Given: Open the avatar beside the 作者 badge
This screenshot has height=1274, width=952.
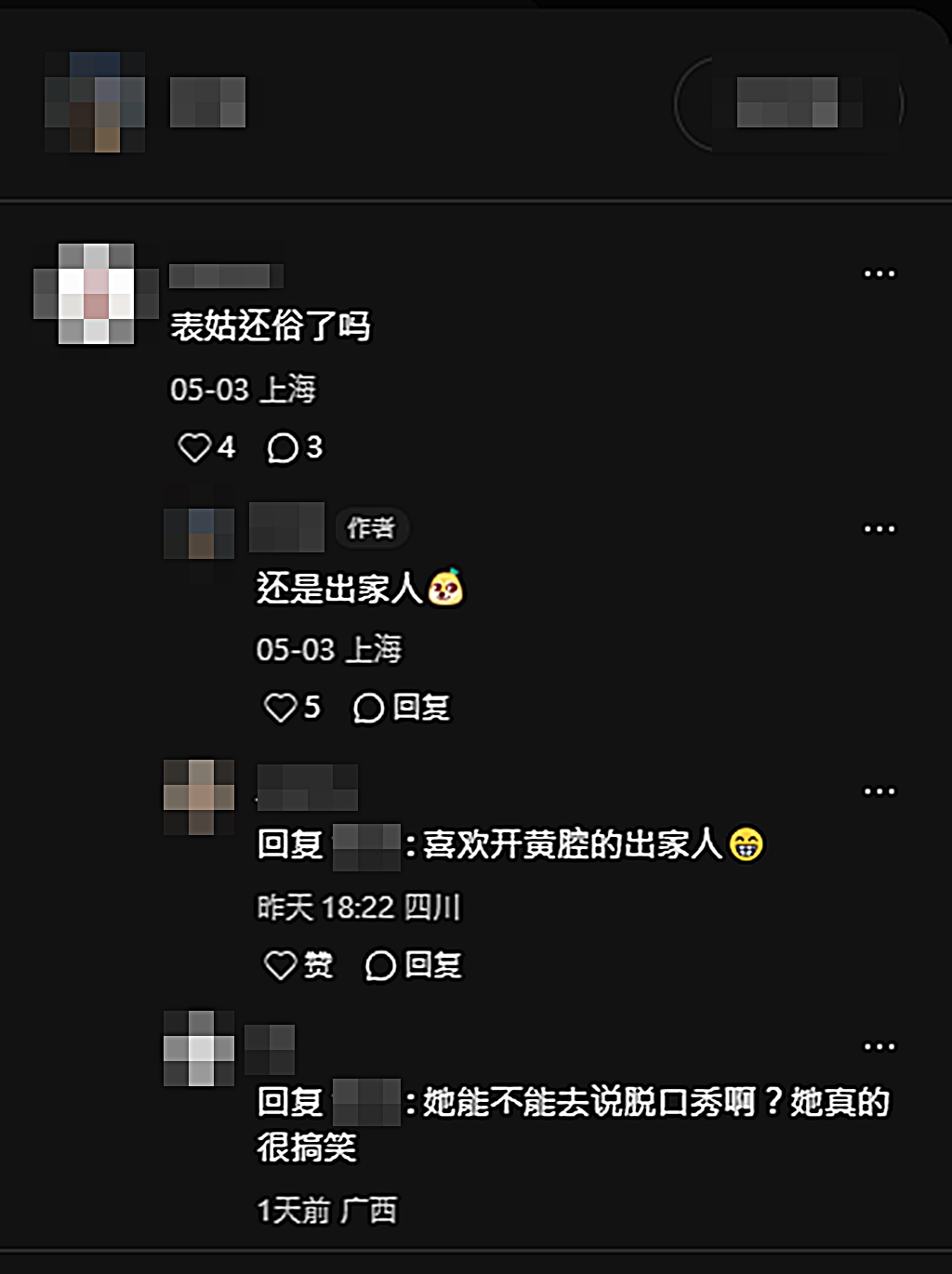Looking at the screenshot, I should [199, 534].
